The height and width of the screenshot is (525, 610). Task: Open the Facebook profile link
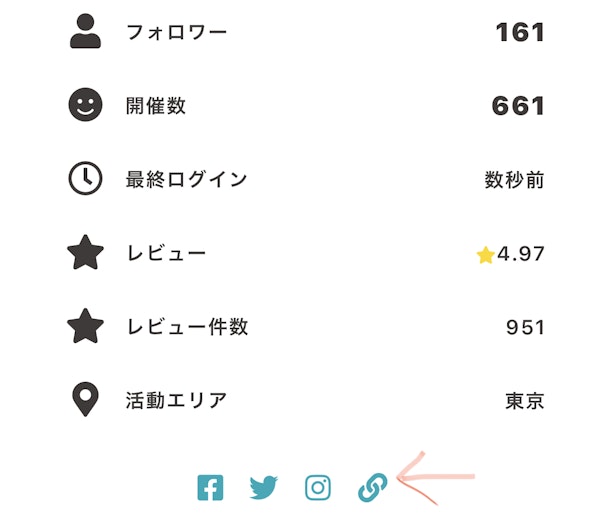[x=210, y=488]
